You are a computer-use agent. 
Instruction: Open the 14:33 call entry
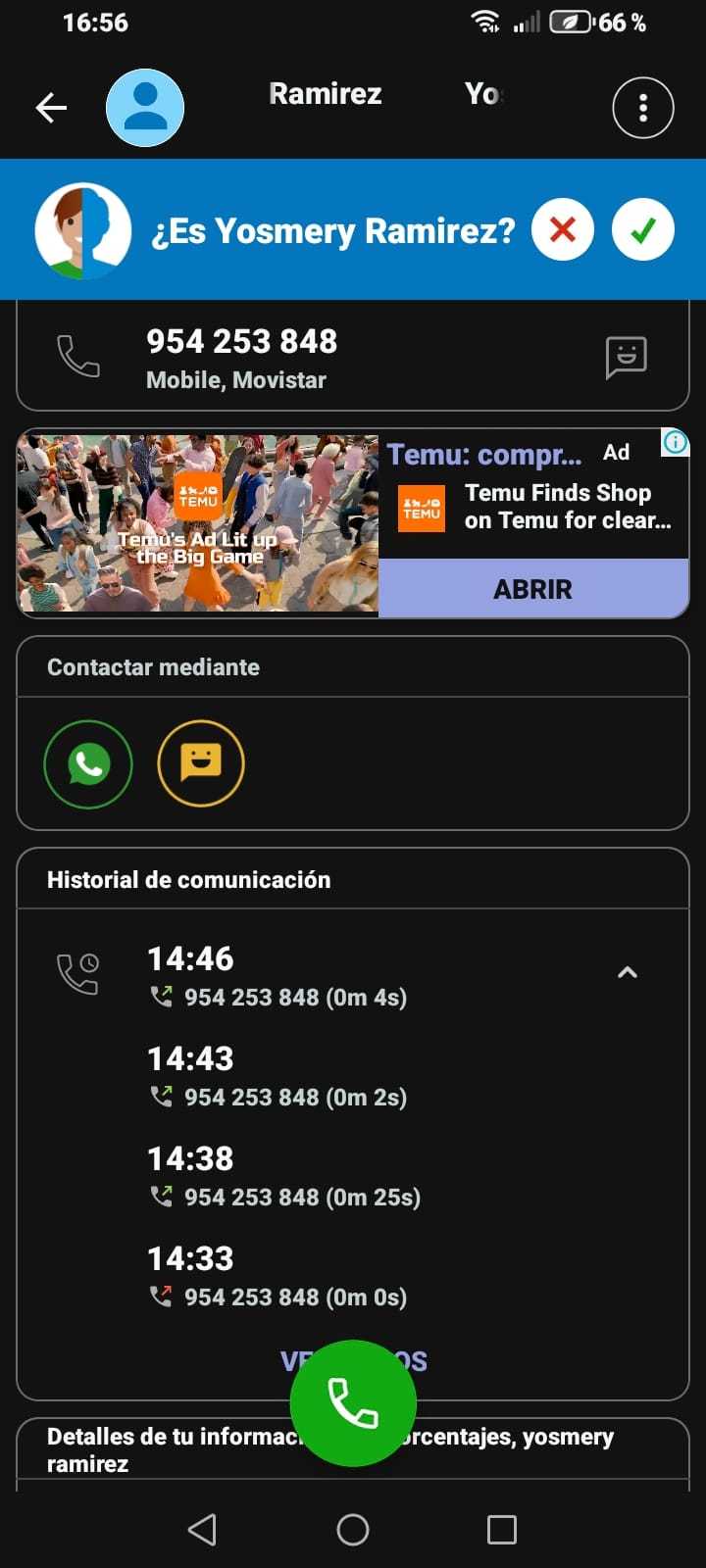point(277,1276)
